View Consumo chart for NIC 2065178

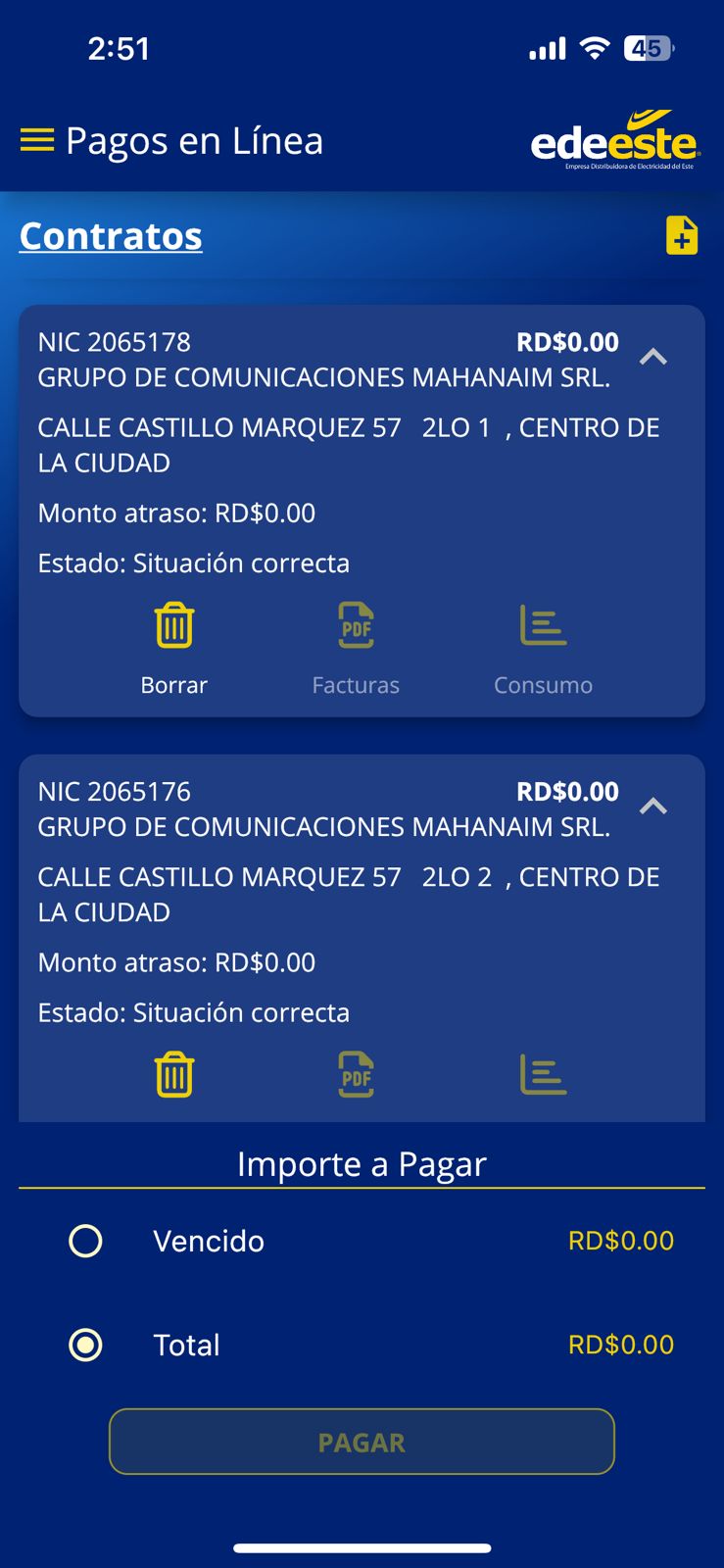tap(543, 646)
